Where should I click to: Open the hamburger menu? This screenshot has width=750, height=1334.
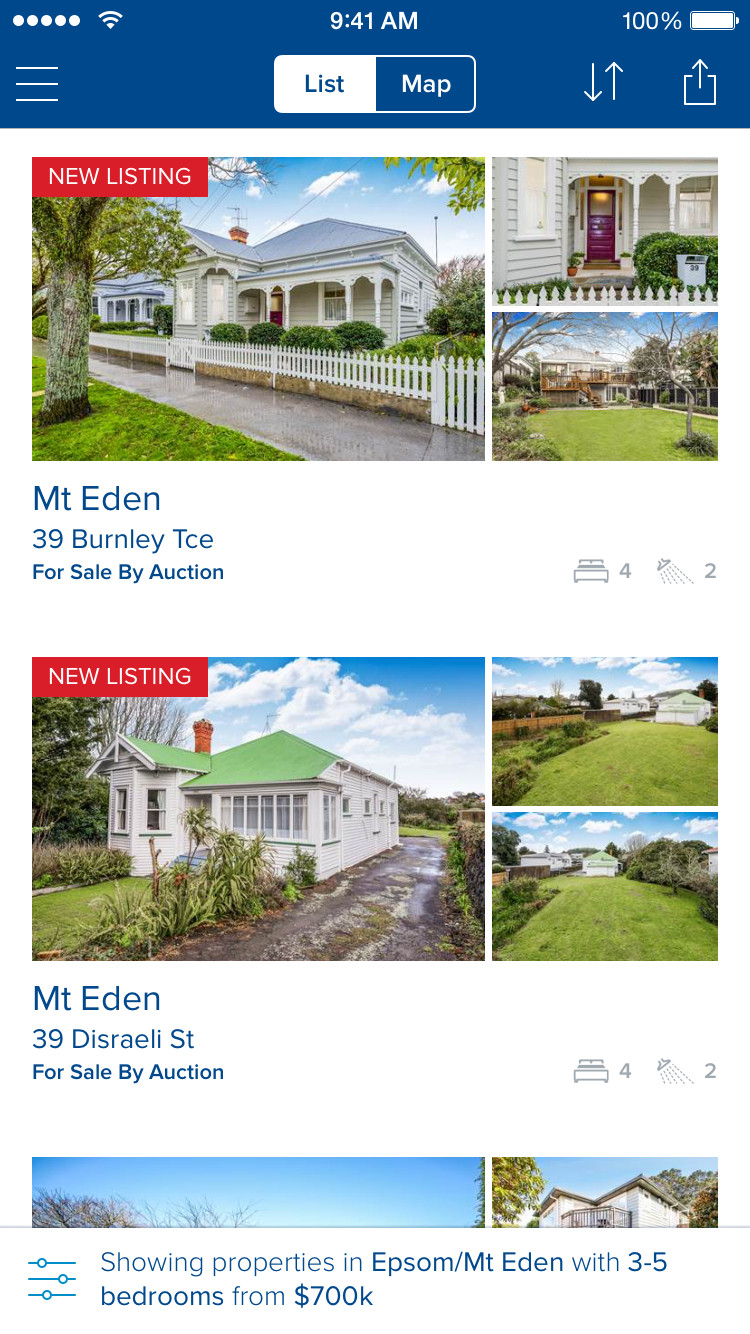pyautogui.click(x=37, y=83)
